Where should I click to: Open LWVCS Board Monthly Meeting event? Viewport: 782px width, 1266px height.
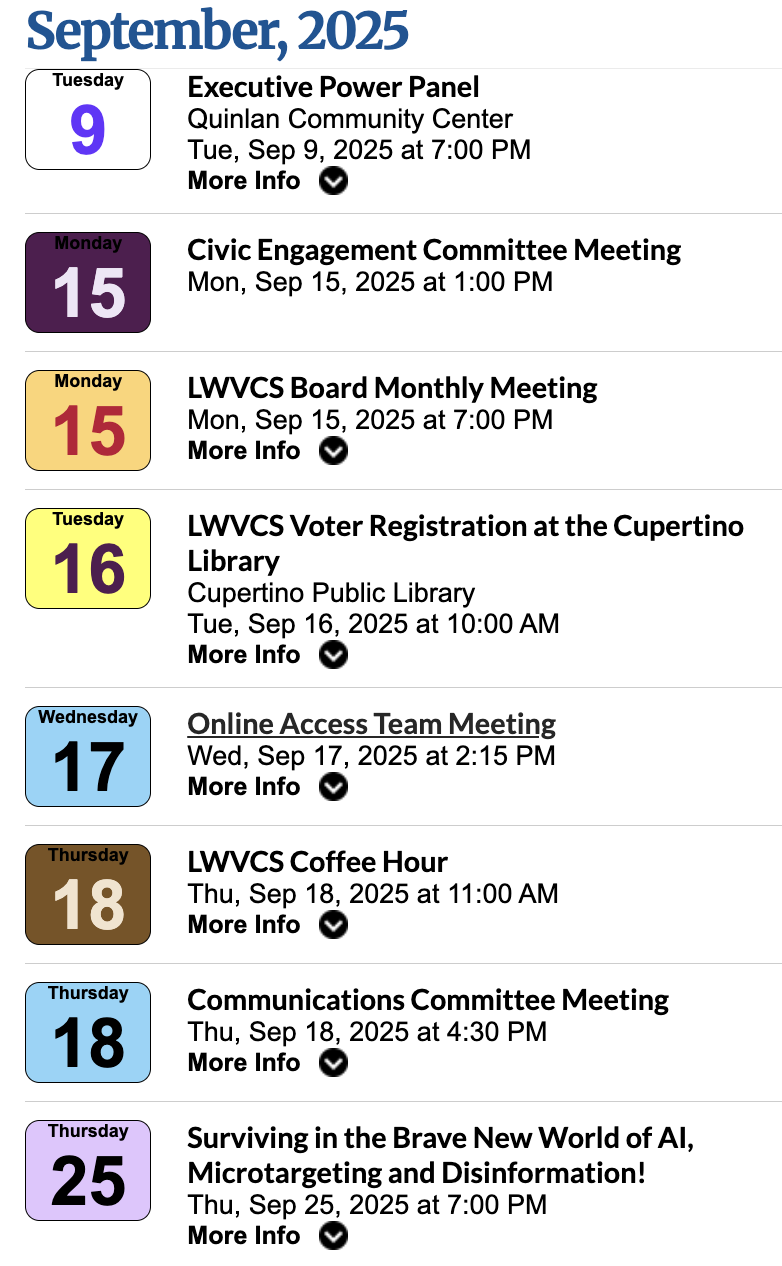click(x=392, y=388)
